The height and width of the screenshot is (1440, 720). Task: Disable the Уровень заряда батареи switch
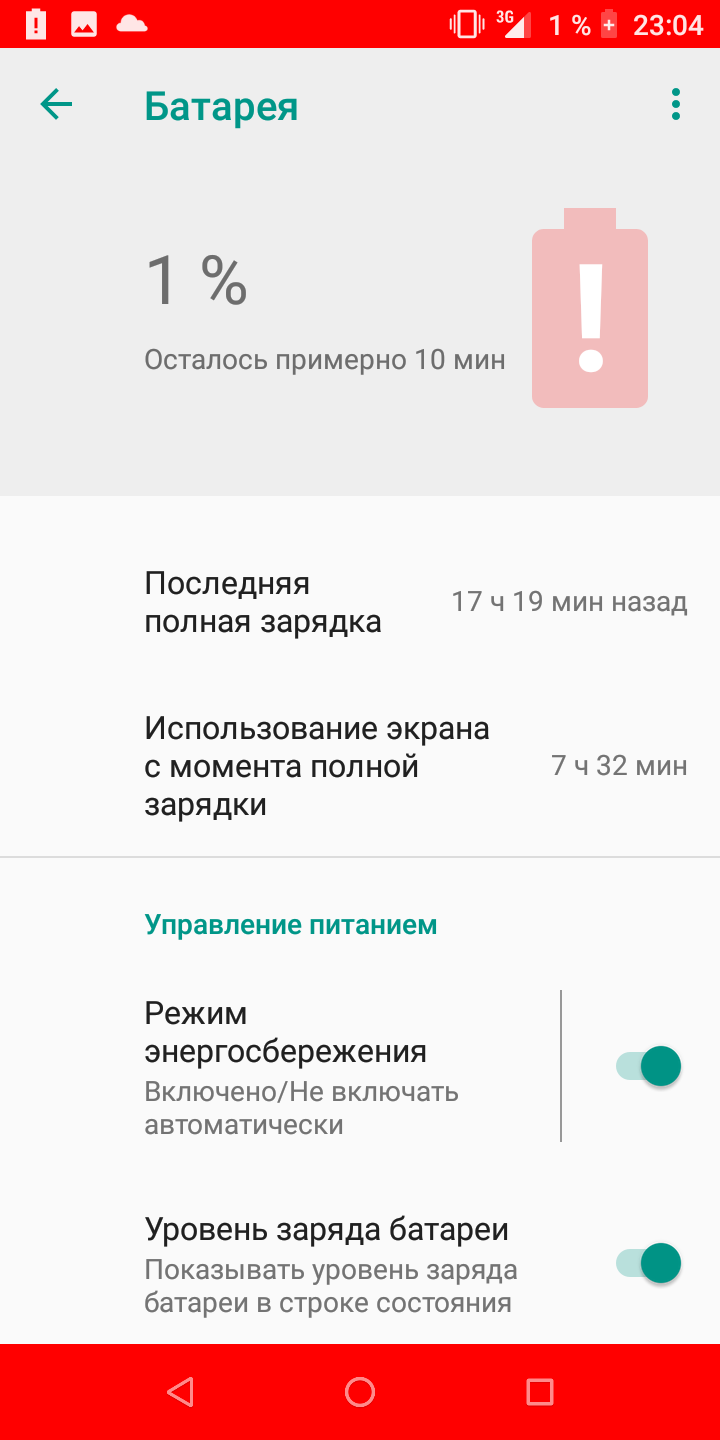648,1263
